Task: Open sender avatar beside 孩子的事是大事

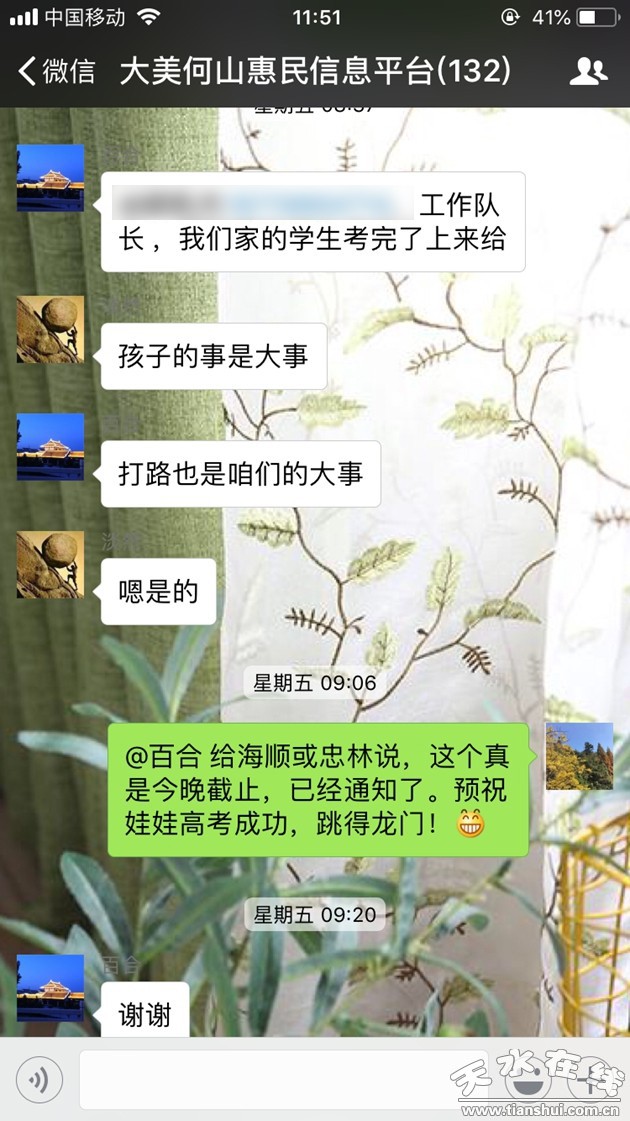Action: [x=50, y=329]
